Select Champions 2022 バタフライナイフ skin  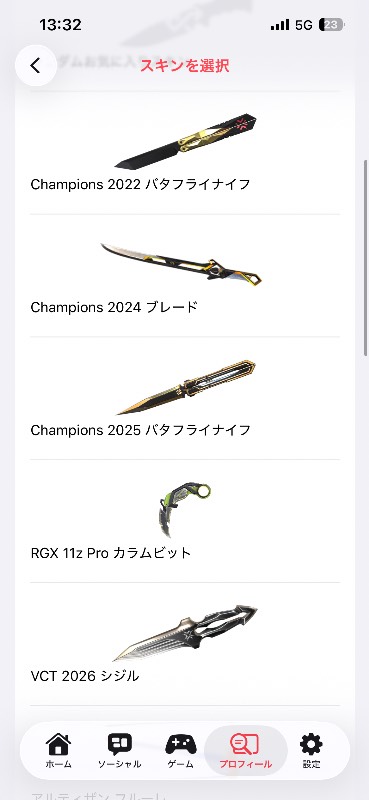(185, 153)
